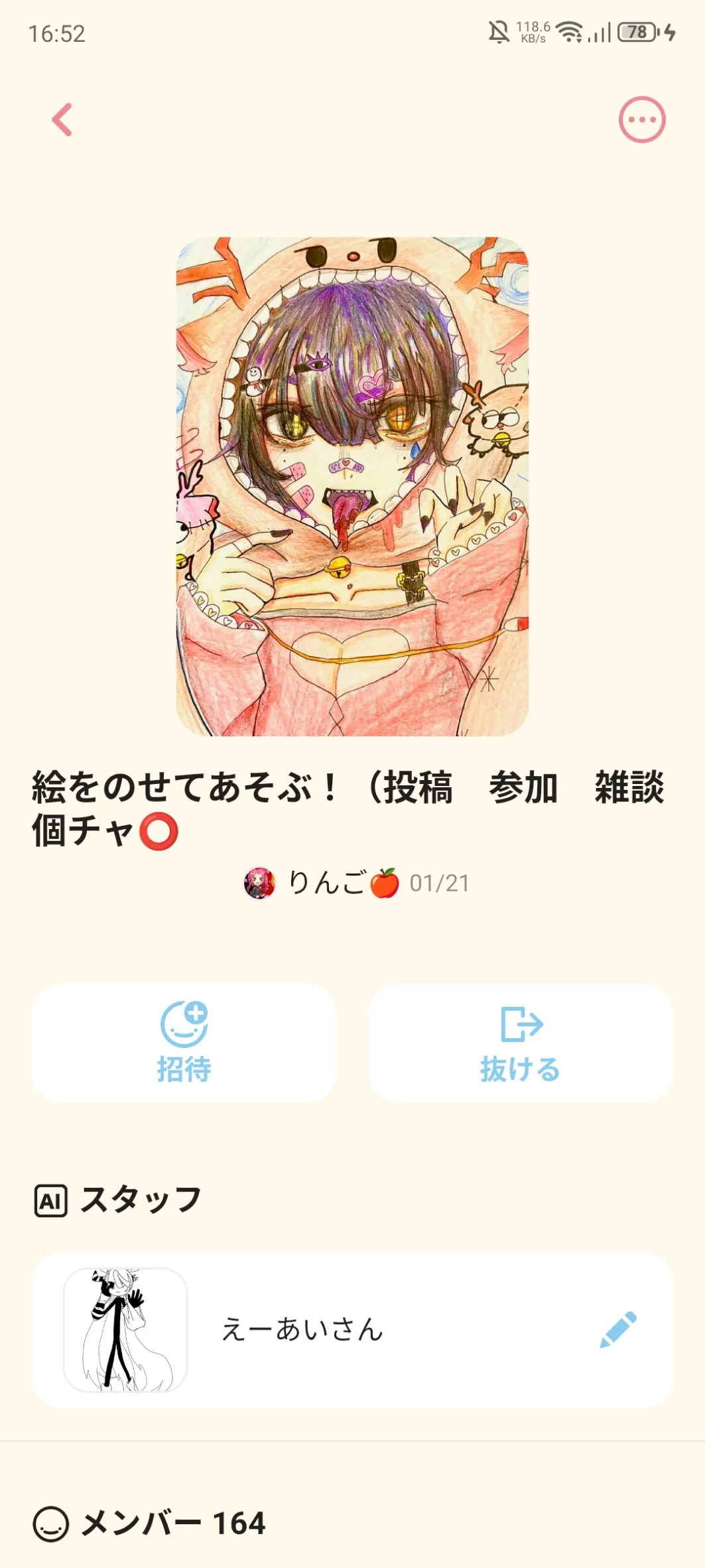Leave the group with 抜ける
The width and height of the screenshot is (705, 1568).
pyautogui.click(x=521, y=1043)
